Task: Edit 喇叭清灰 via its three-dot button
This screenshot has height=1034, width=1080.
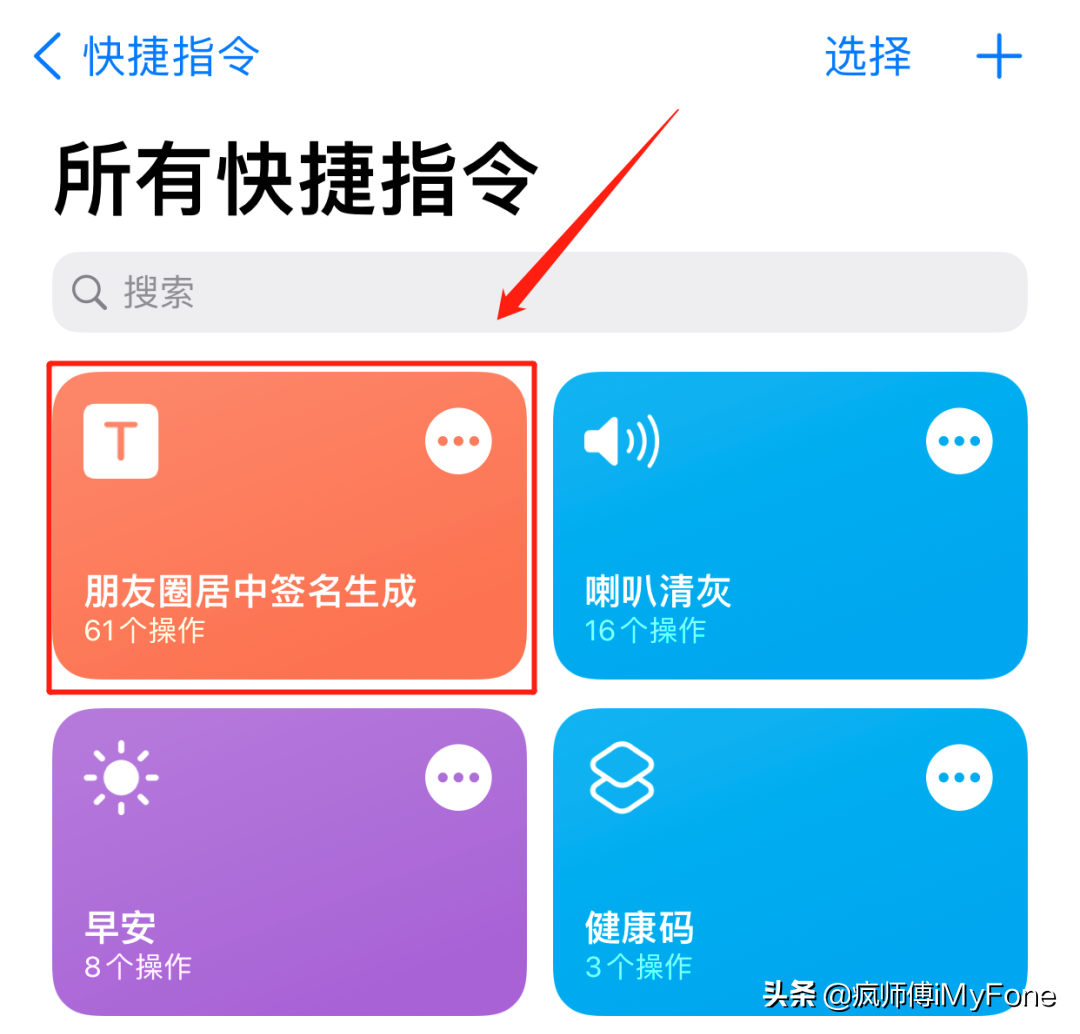Action: 959,441
